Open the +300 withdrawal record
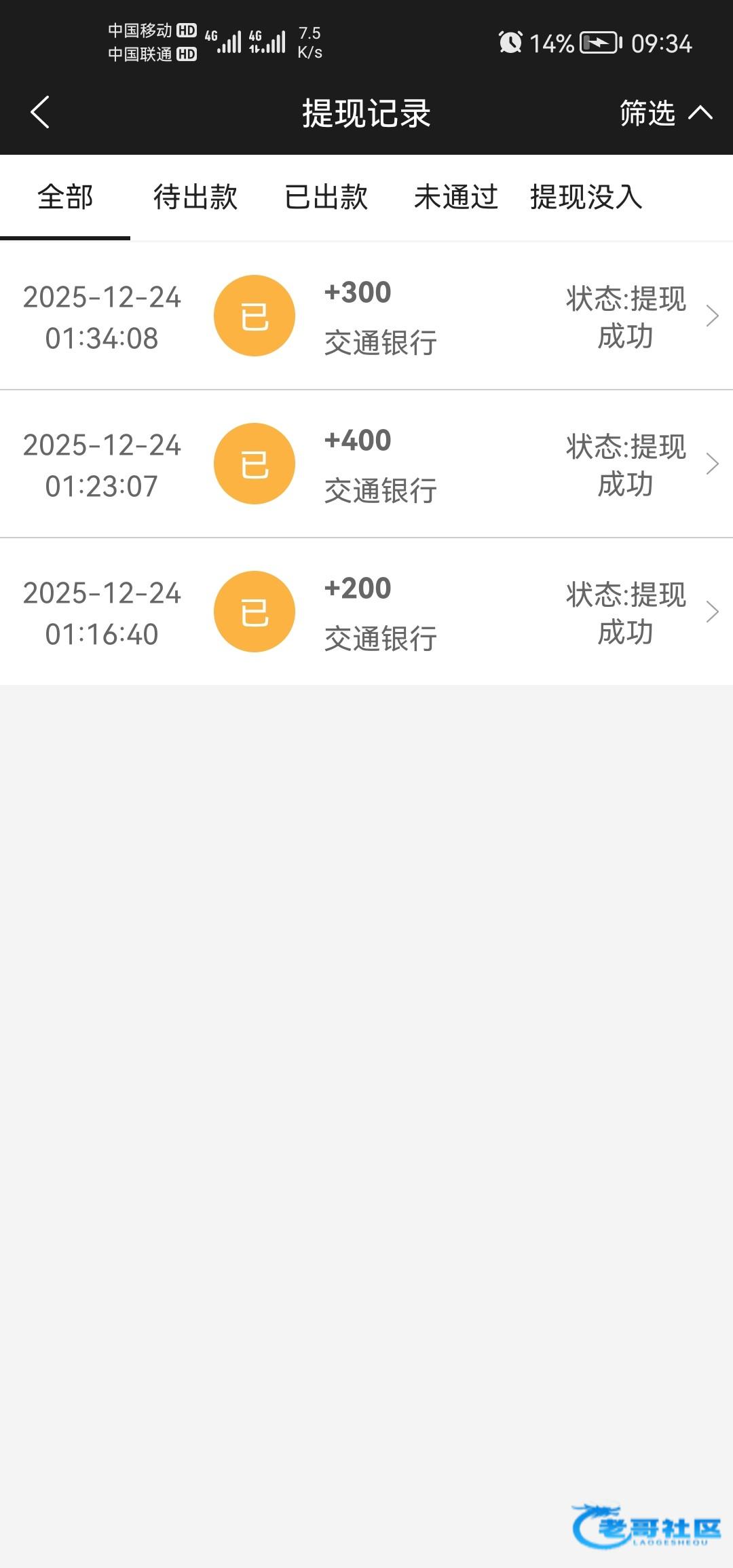Image resolution: width=733 pixels, height=1568 pixels. tap(366, 316)
